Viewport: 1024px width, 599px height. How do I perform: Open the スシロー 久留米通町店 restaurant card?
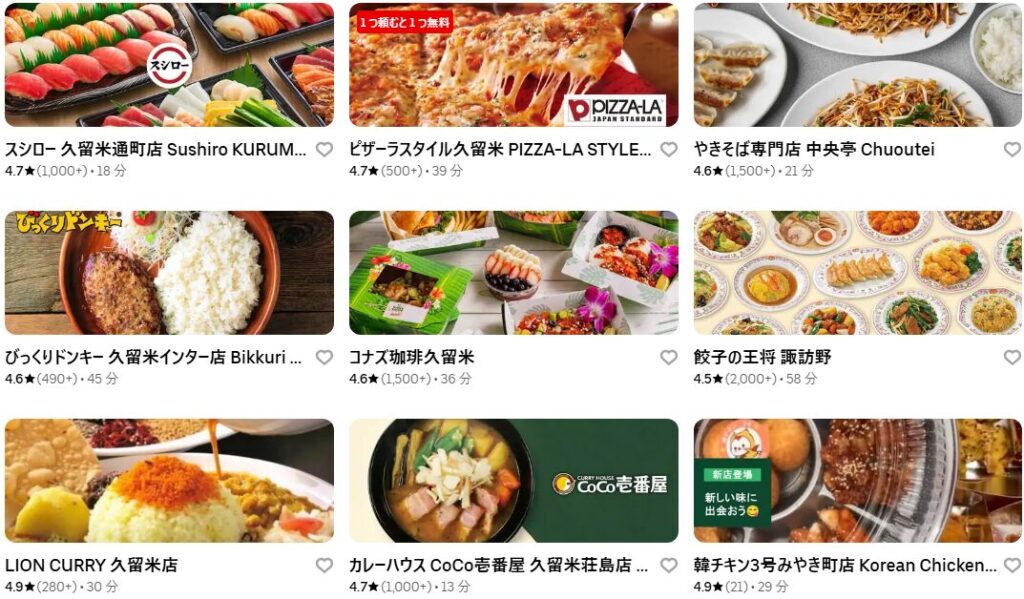(169, 65)
